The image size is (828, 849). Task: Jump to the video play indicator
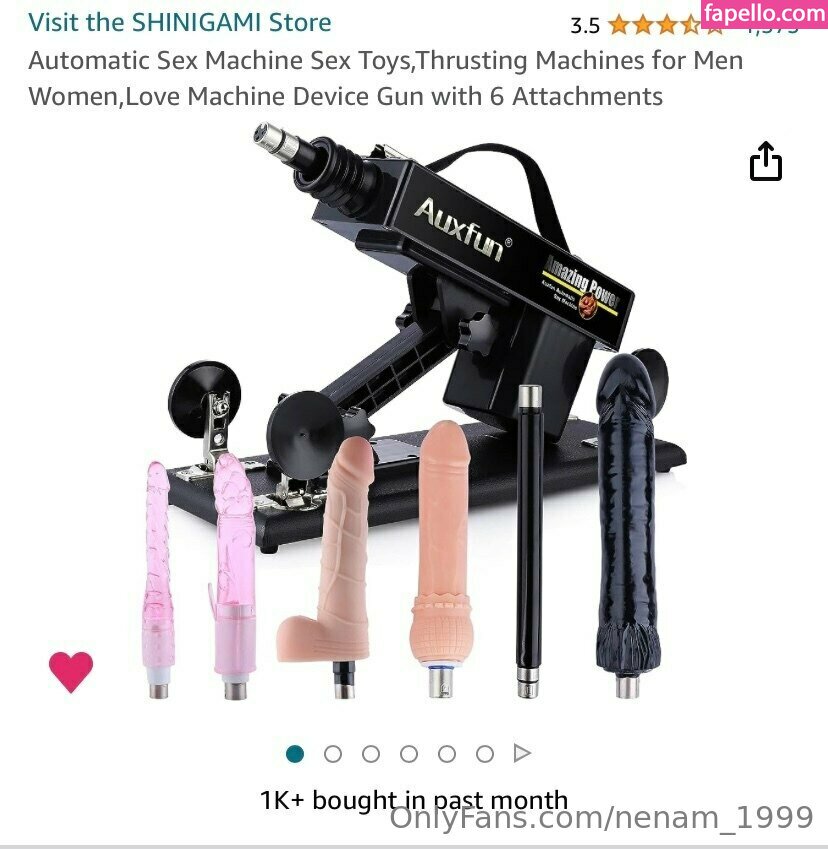click(522, 754)
